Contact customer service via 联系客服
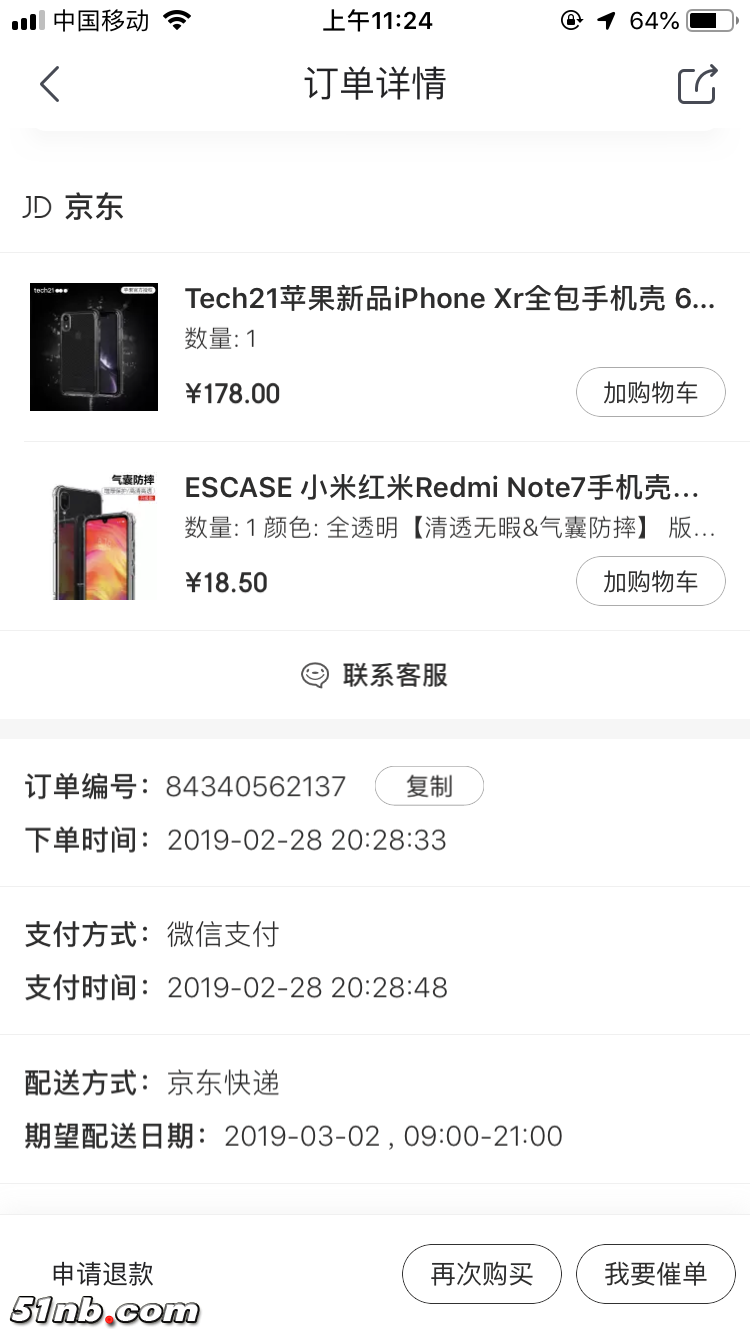This screenshot has width=750, height=1334. (x=375, y=675)
